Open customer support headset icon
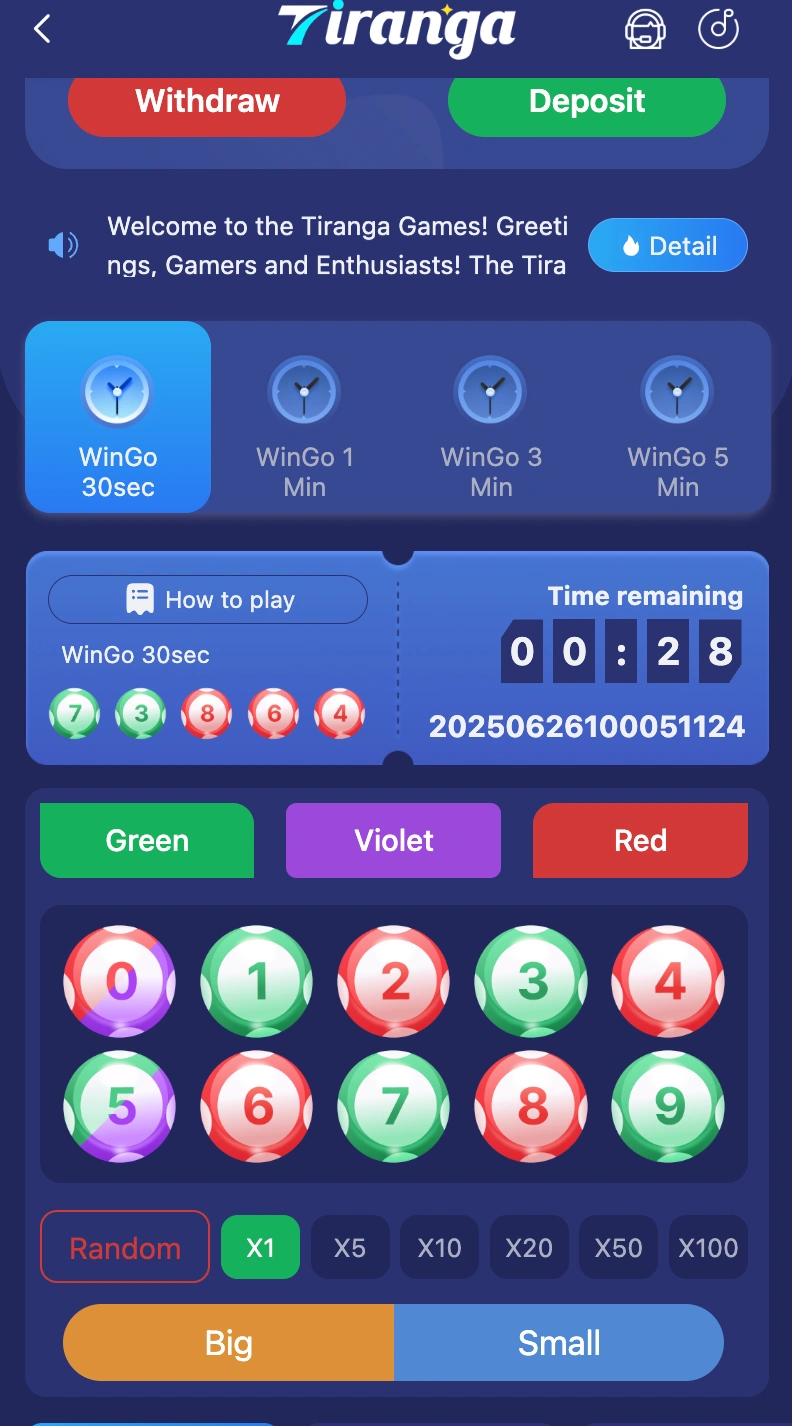The image size is (792, 1426). [x=645, y=28]
